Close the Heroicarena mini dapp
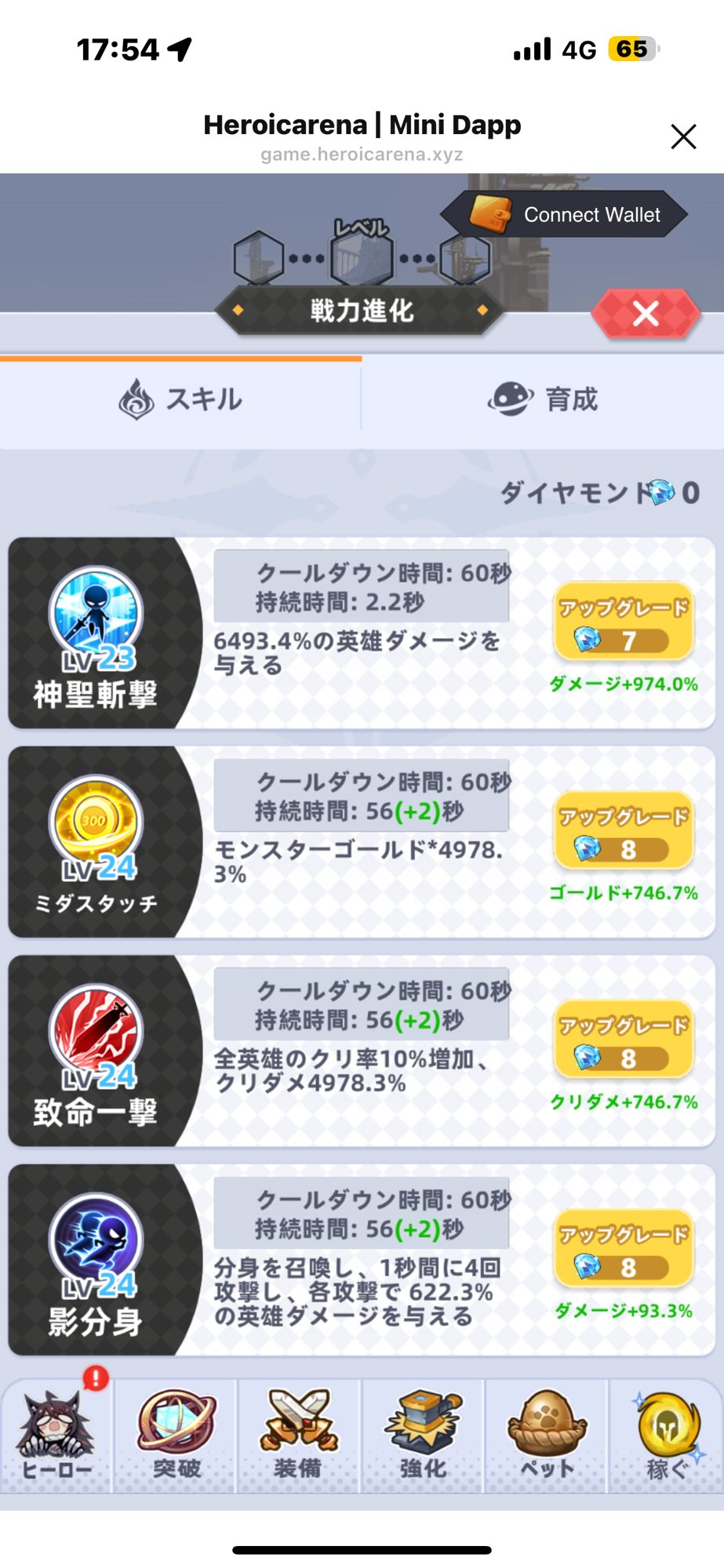The height and width of the screenshot is (1568, 724). 683,137
